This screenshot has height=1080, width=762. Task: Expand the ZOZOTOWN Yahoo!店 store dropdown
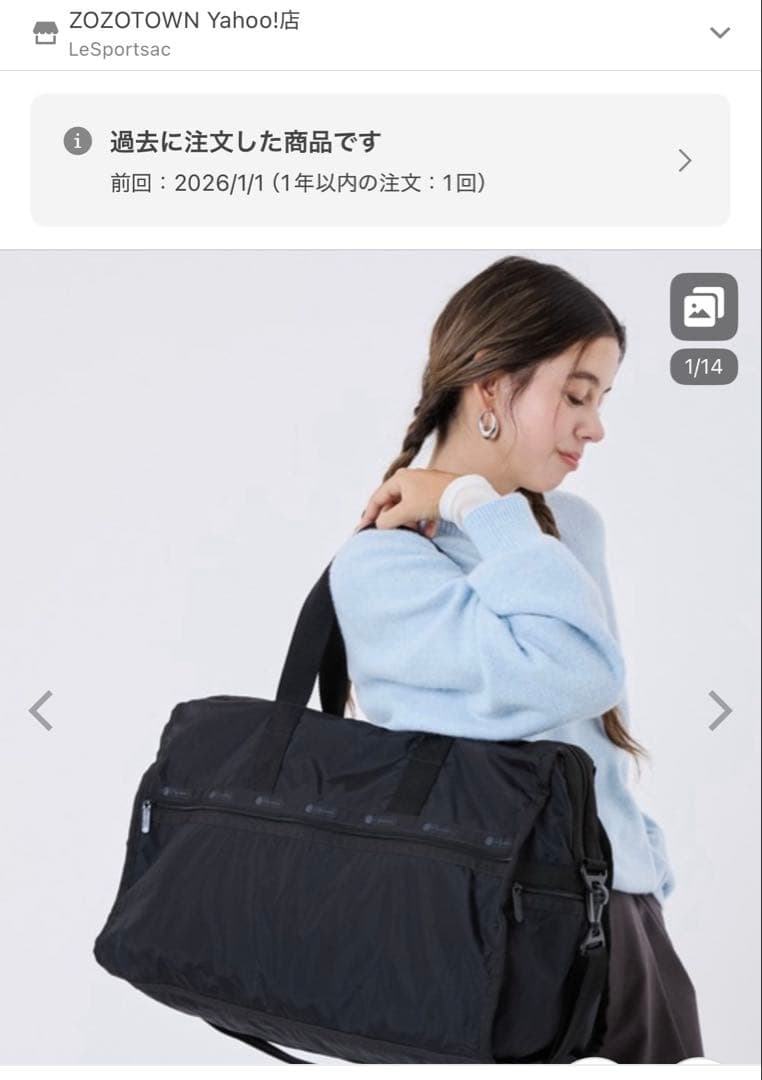(719, 33)
